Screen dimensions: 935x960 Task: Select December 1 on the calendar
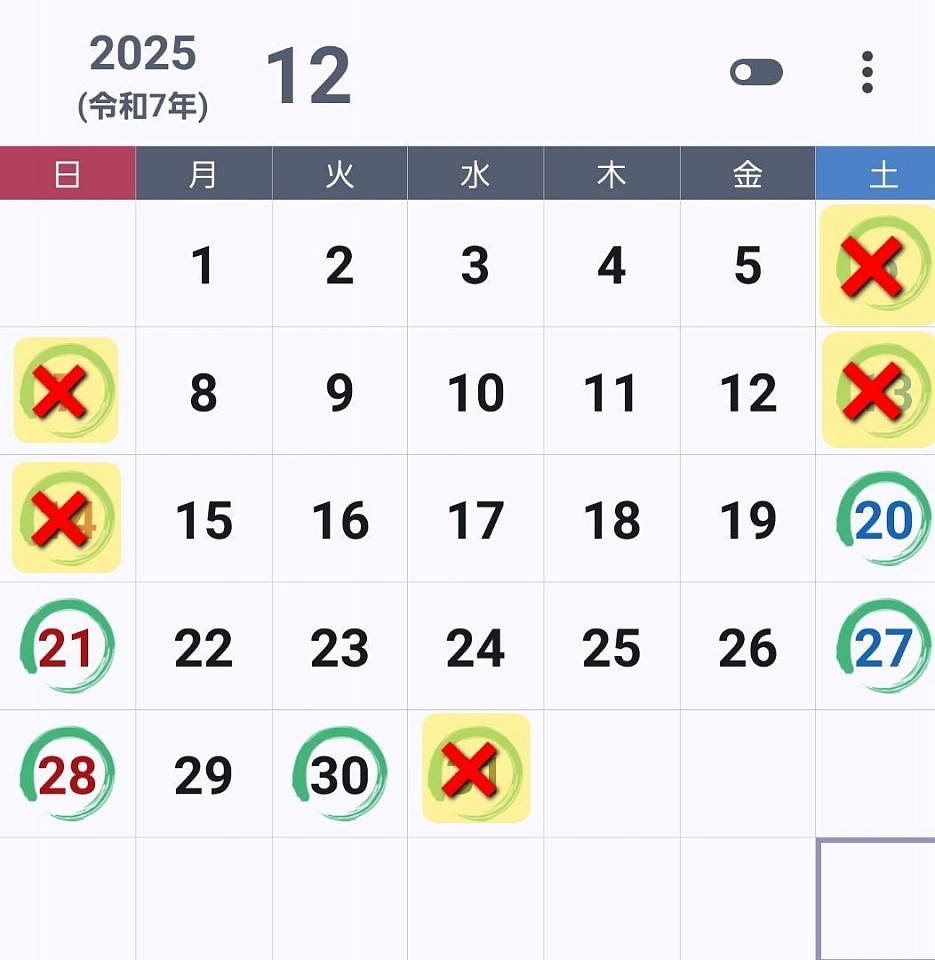tap(203, 266)
